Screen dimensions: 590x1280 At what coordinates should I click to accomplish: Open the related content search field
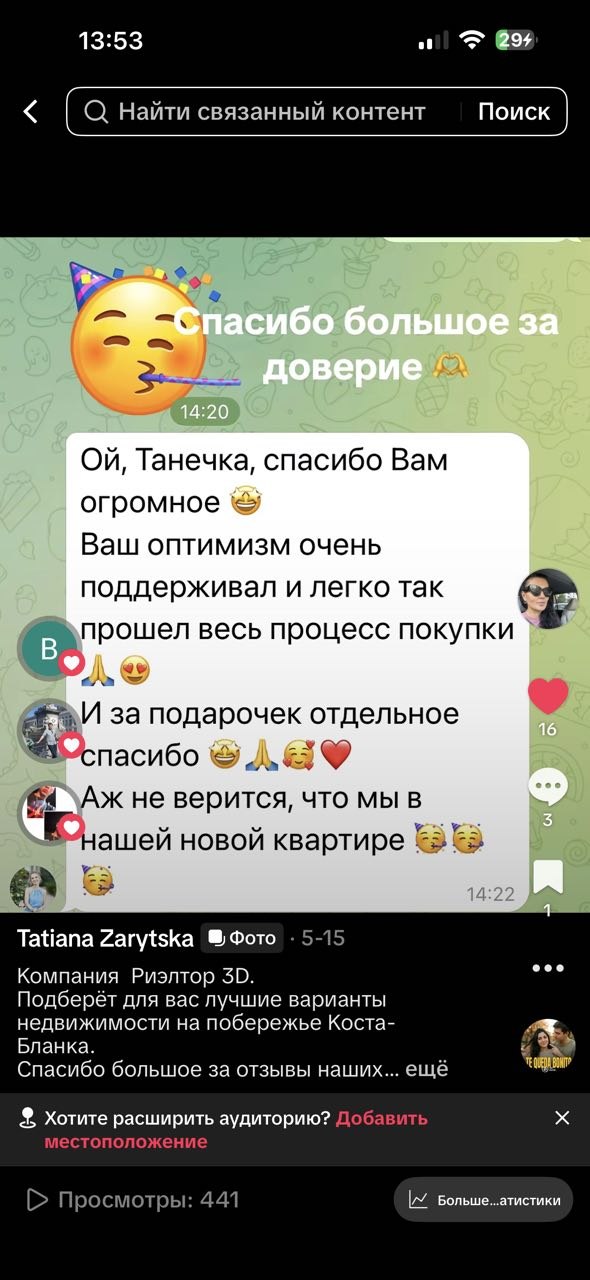pyautogui.click(x=264, y=112)
